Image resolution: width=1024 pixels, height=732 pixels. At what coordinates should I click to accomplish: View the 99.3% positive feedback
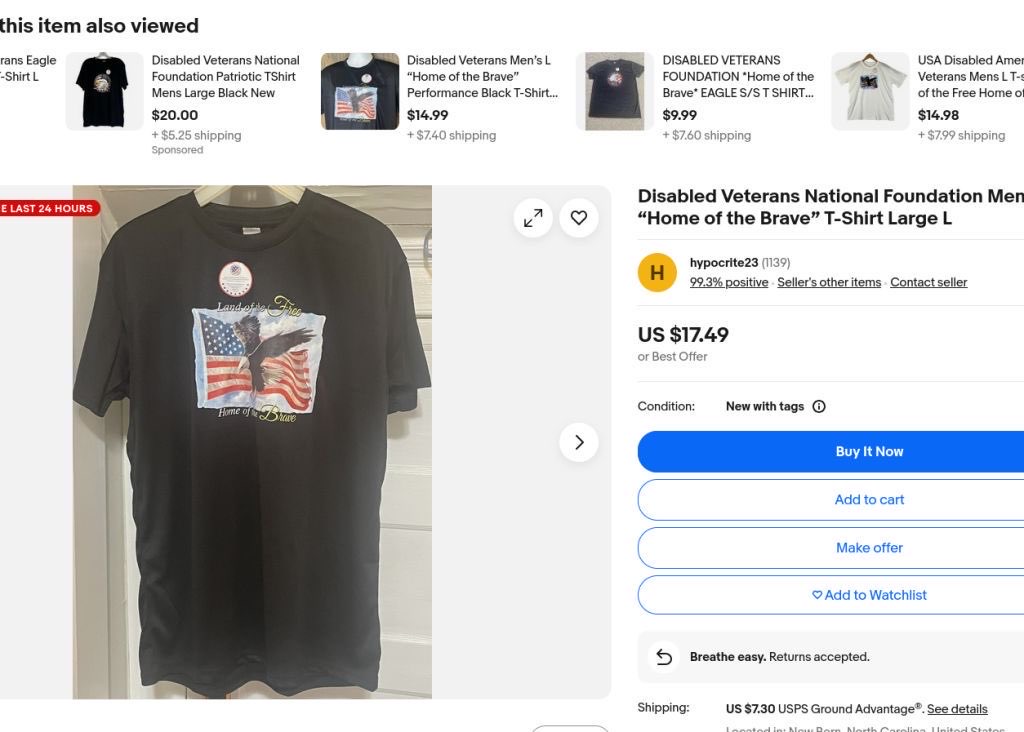tap(729, 282)
